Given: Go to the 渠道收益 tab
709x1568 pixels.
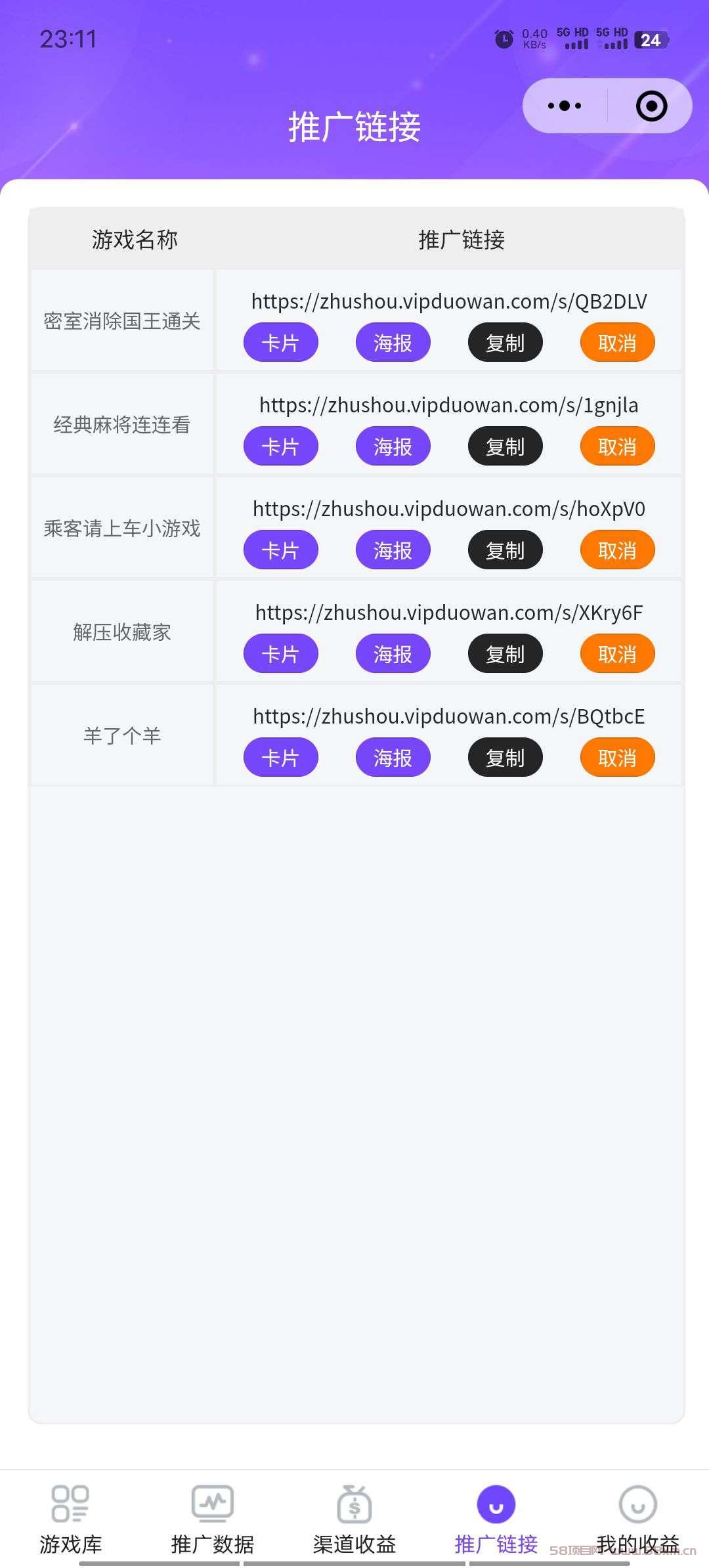Looking at the screenshot, I should click(x=354, y=1520).
